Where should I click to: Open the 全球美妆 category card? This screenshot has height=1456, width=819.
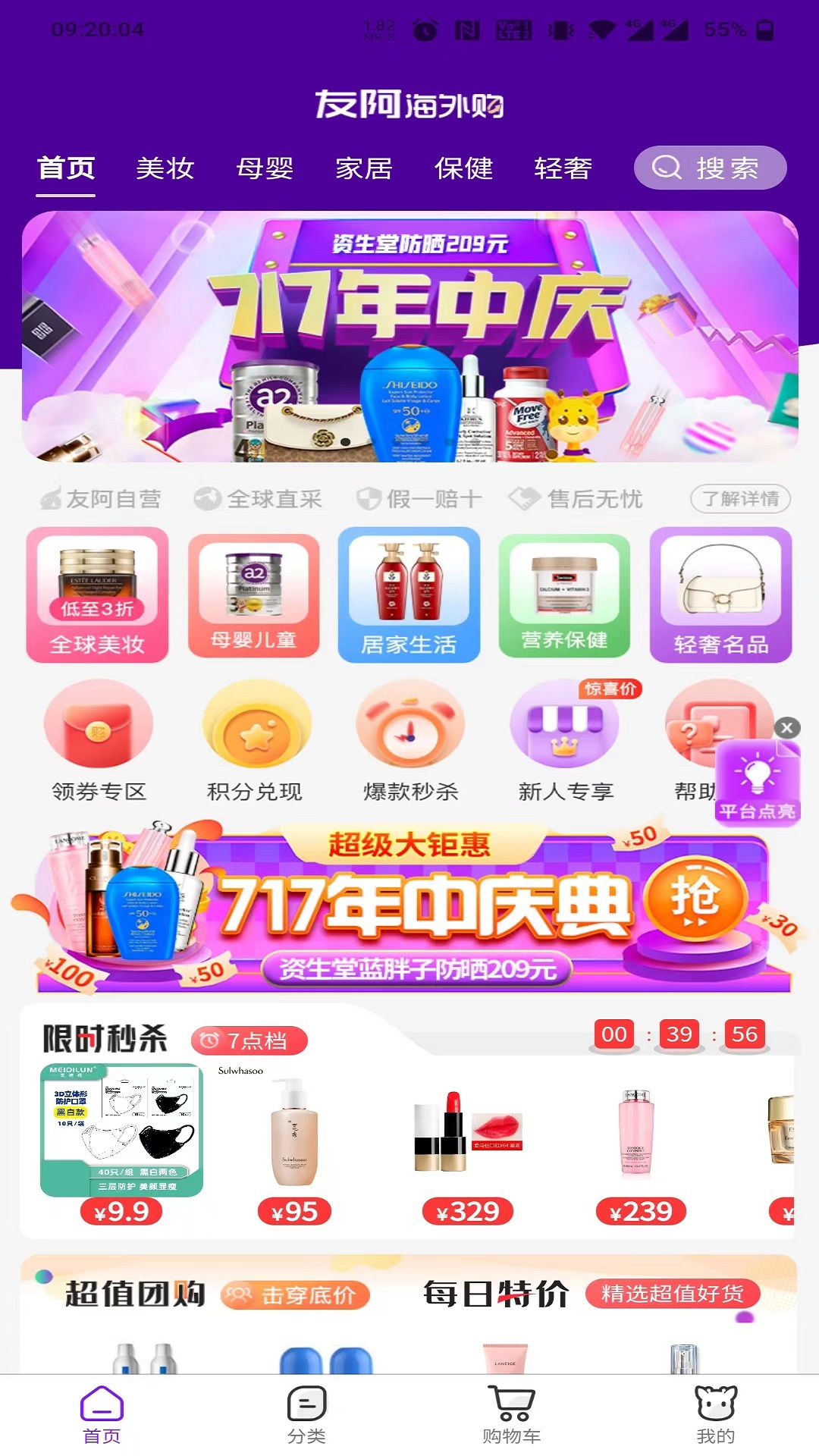click(x=97, y=595)
